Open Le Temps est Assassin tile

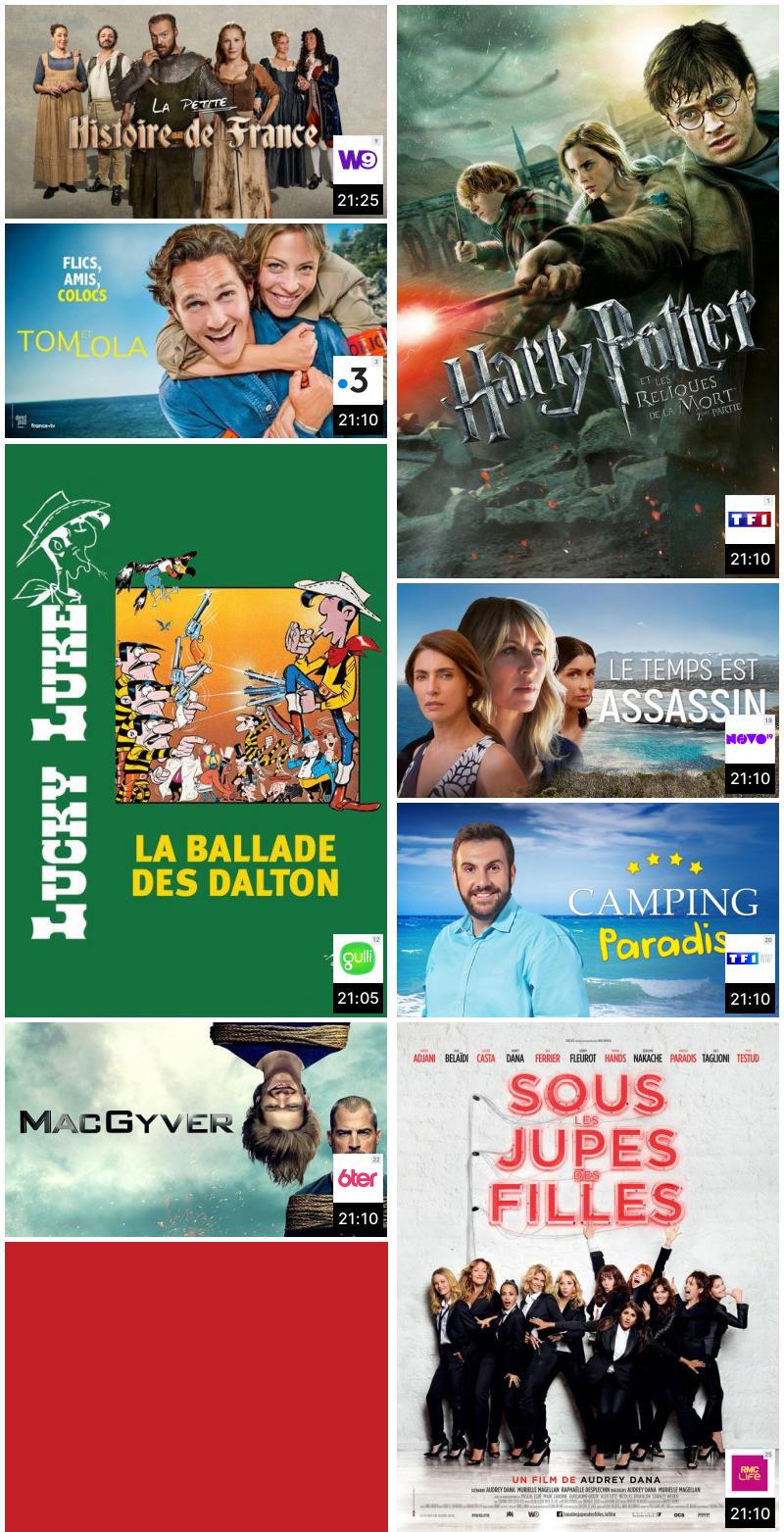[588, 690]
